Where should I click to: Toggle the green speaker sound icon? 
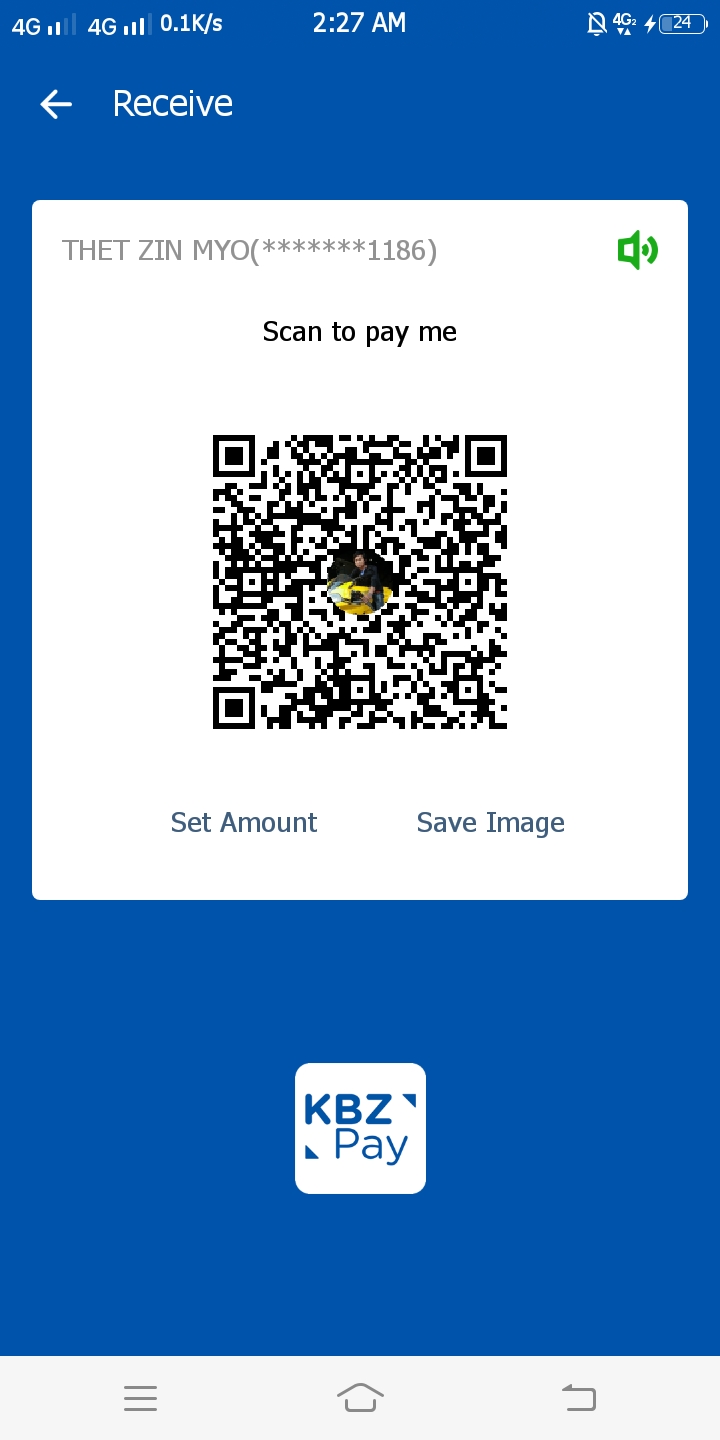637,250
